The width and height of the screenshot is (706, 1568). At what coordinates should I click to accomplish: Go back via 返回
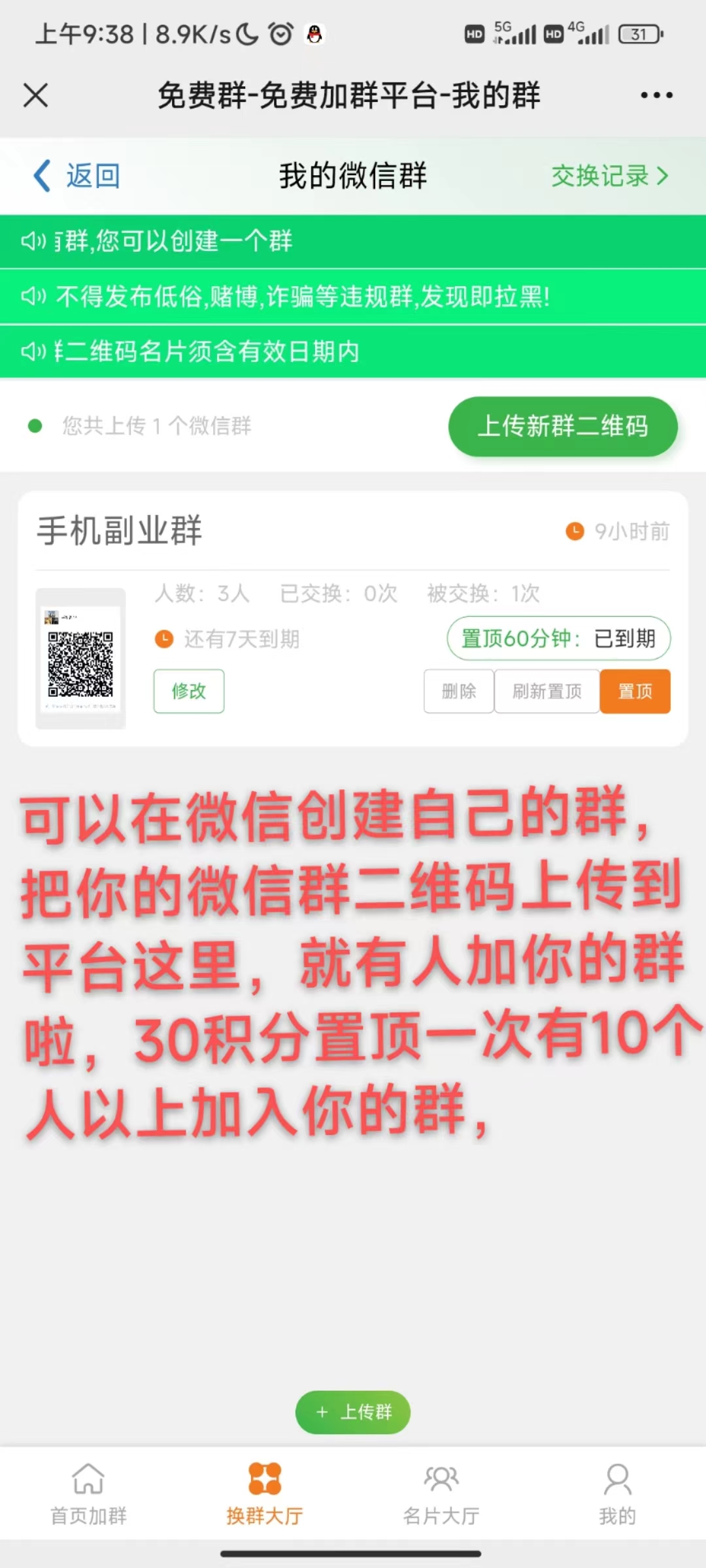pyautogui.click(x=77, y=176)
